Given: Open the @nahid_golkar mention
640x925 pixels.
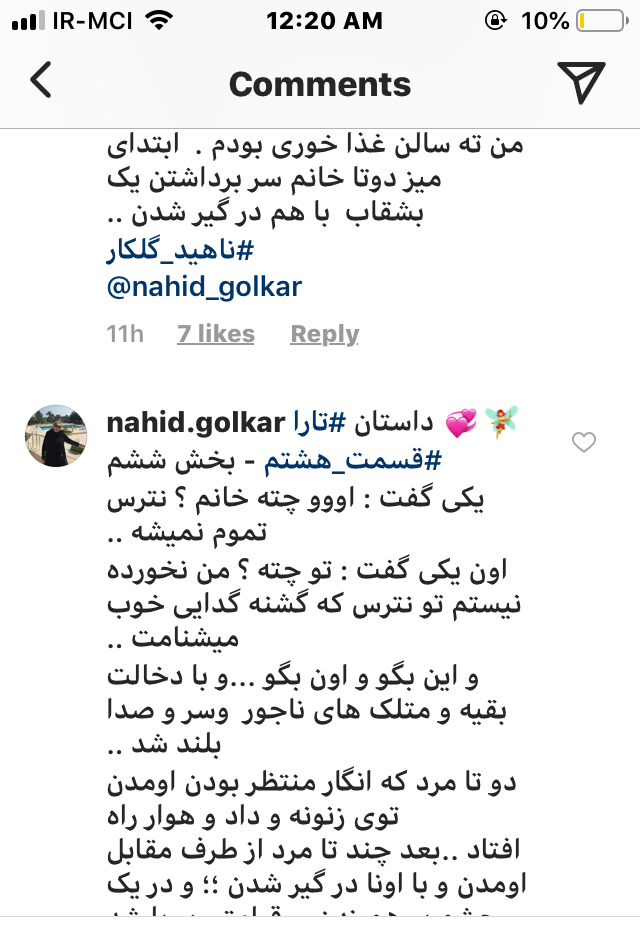Looking at the screenshot, I should click(204, 287).
